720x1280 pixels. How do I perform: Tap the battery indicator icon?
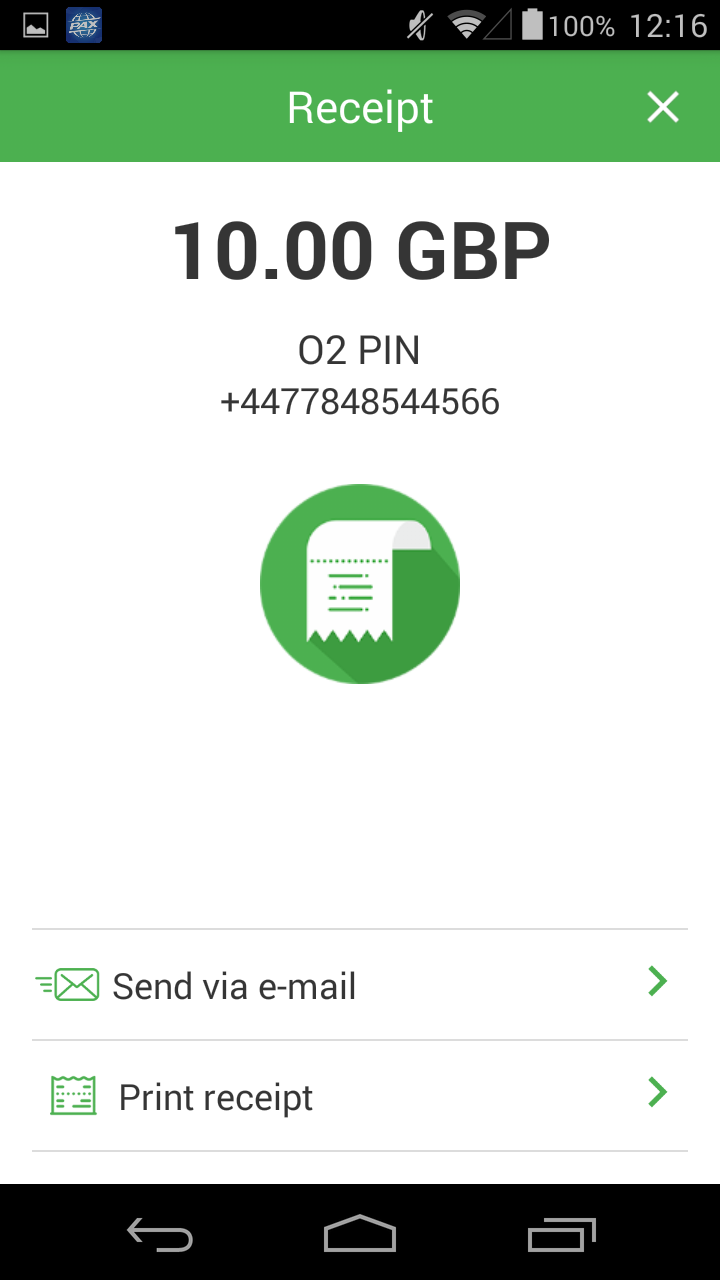tap(531, 25)
